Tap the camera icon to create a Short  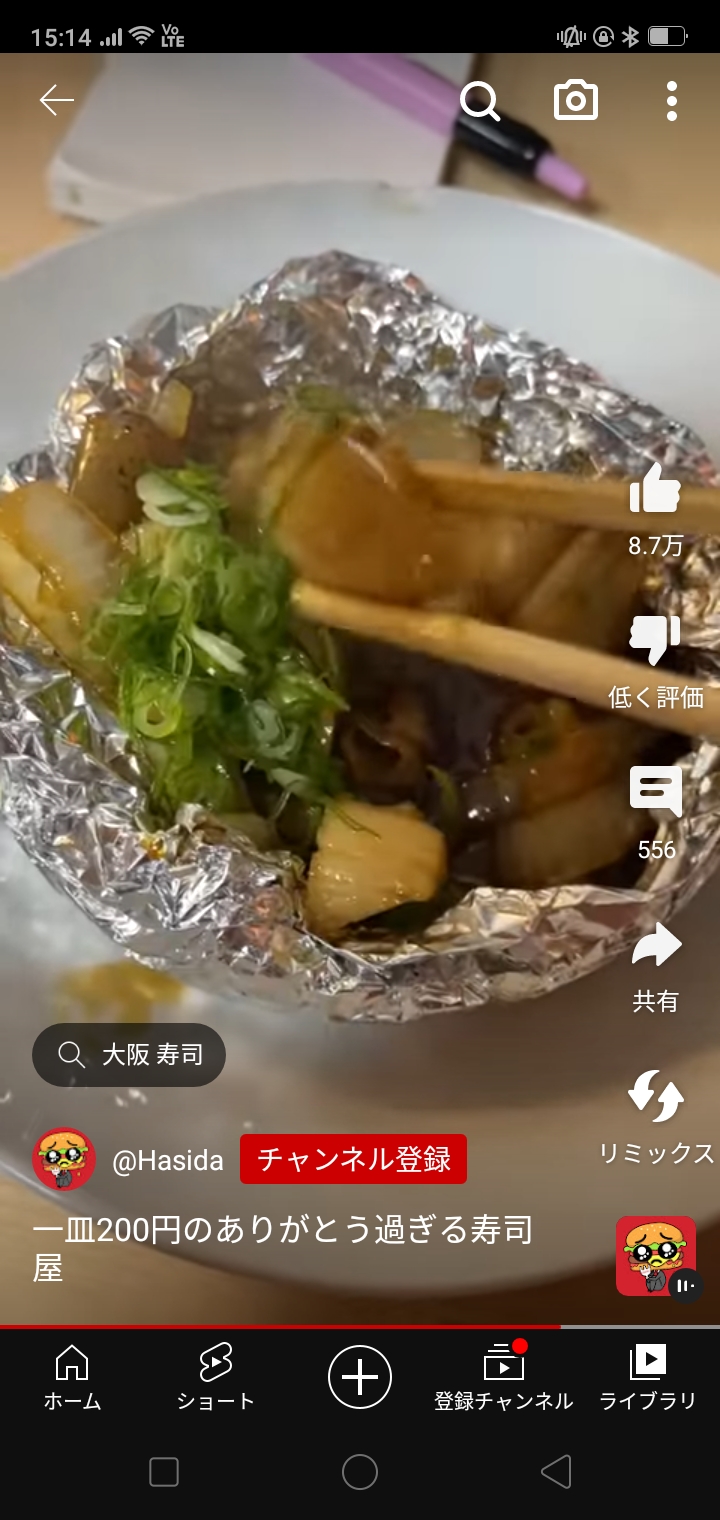(576, 101)
